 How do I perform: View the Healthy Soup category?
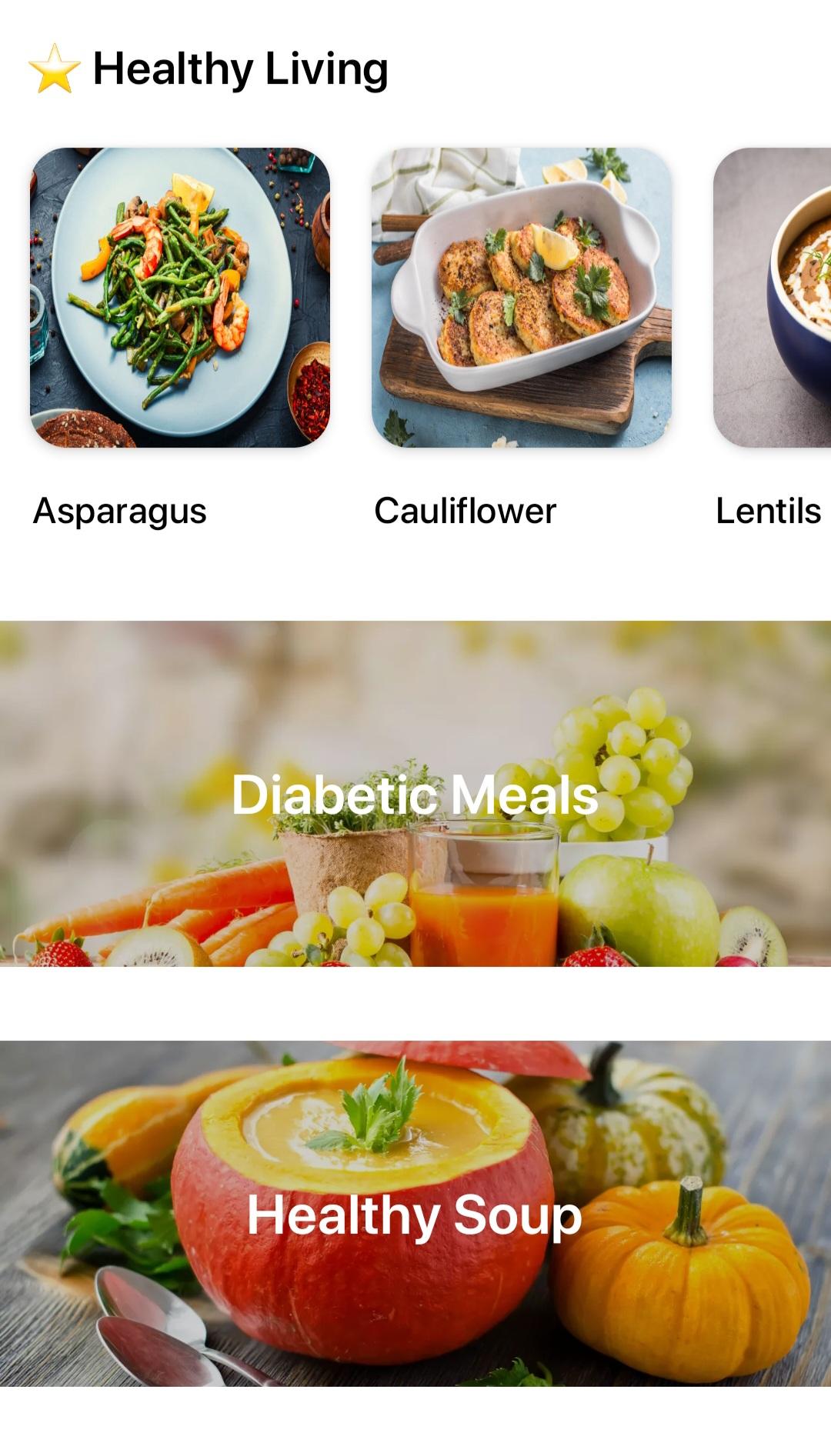(x=415, y=1214)
